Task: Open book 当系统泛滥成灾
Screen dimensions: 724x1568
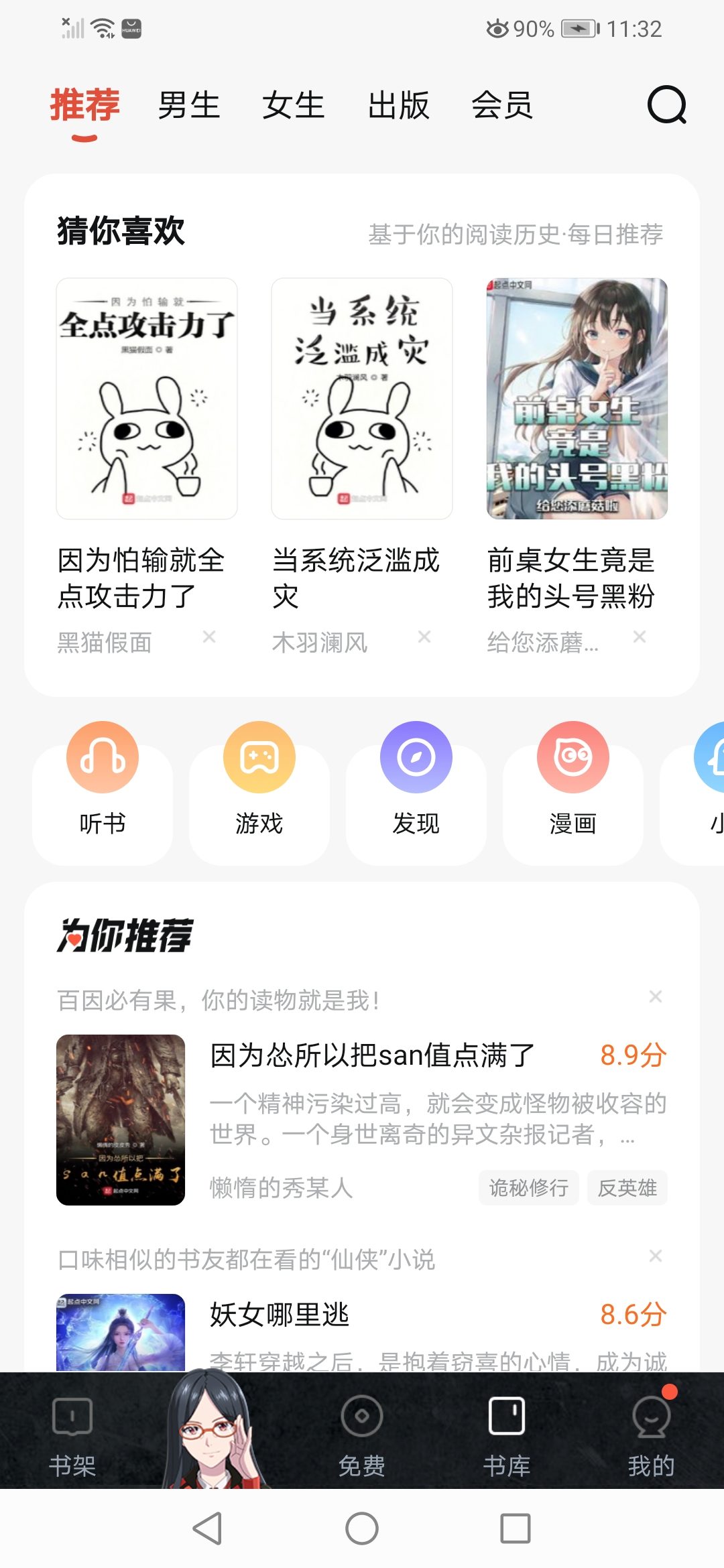Action: (x=362, y=399)
